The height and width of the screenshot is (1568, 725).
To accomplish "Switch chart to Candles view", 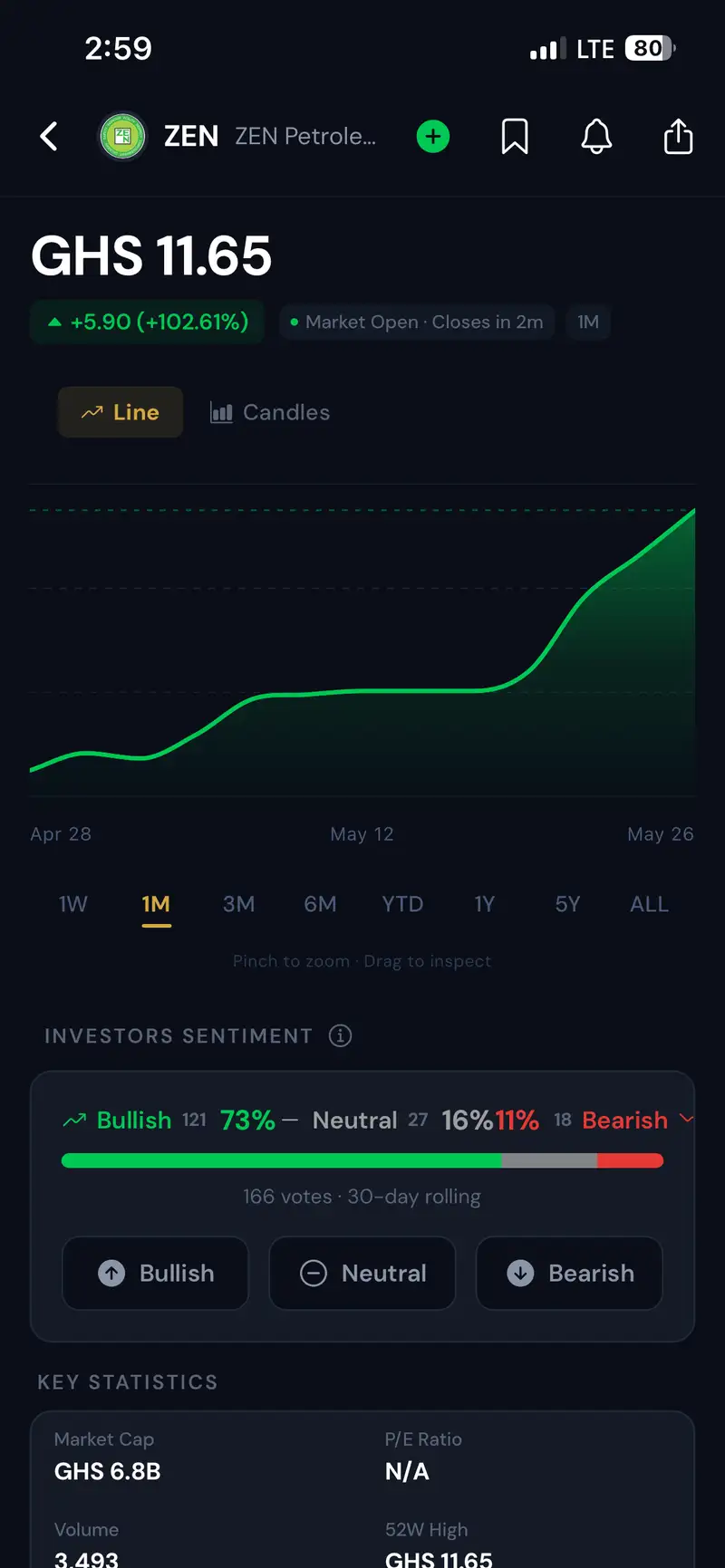I will pyautogui.click(x=270, y=412).
